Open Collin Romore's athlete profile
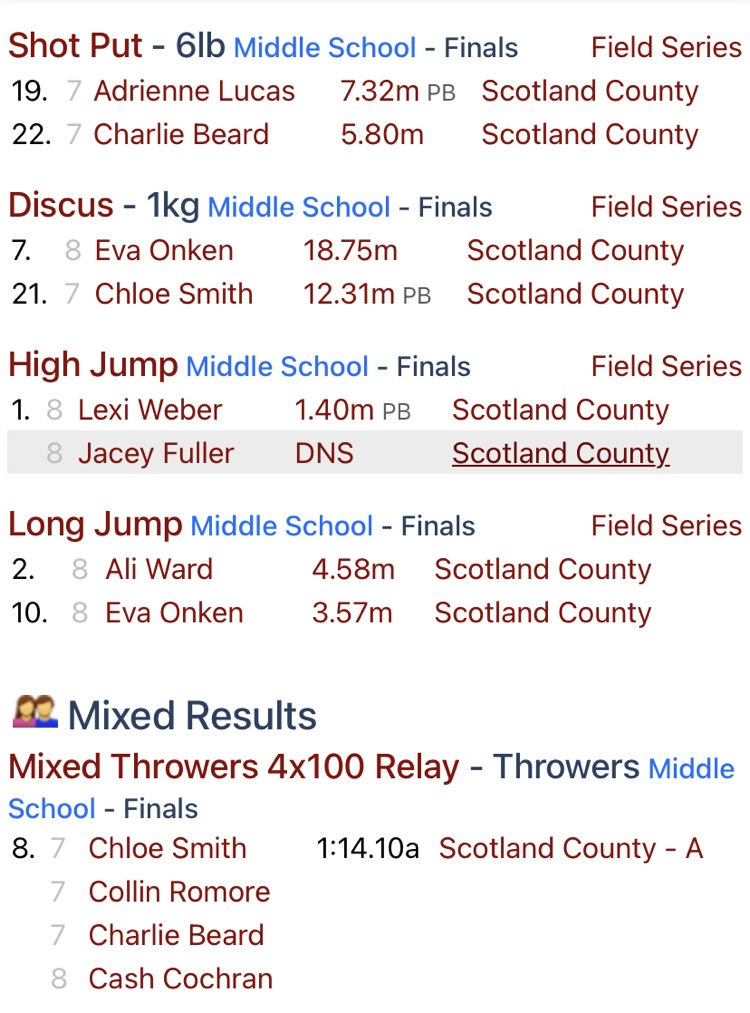 tap(179, 891)
